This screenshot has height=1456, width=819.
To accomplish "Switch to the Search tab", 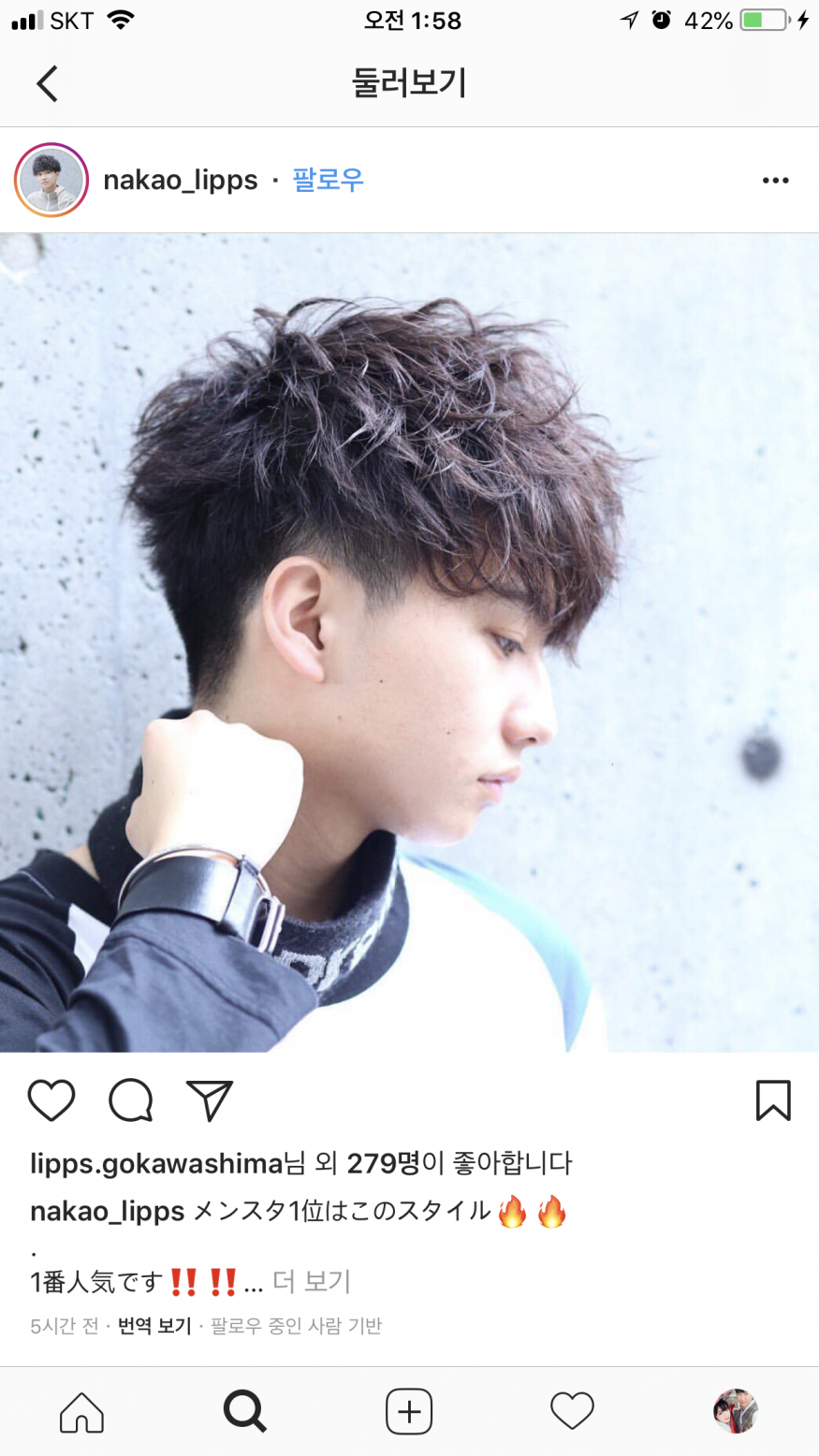I will pyautogui.click(x=245, y=1411).
